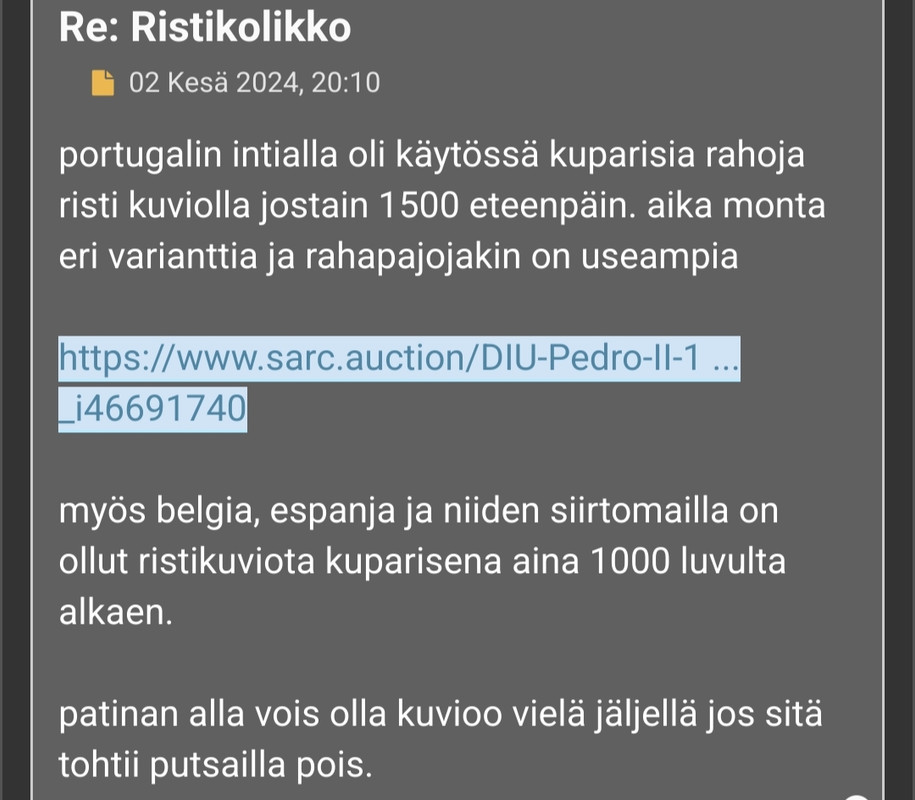Open the sarc.auction DIU-Pedro-II link
Image resolution: width=915 pixels, height=800 pixels.
point(398,359)
